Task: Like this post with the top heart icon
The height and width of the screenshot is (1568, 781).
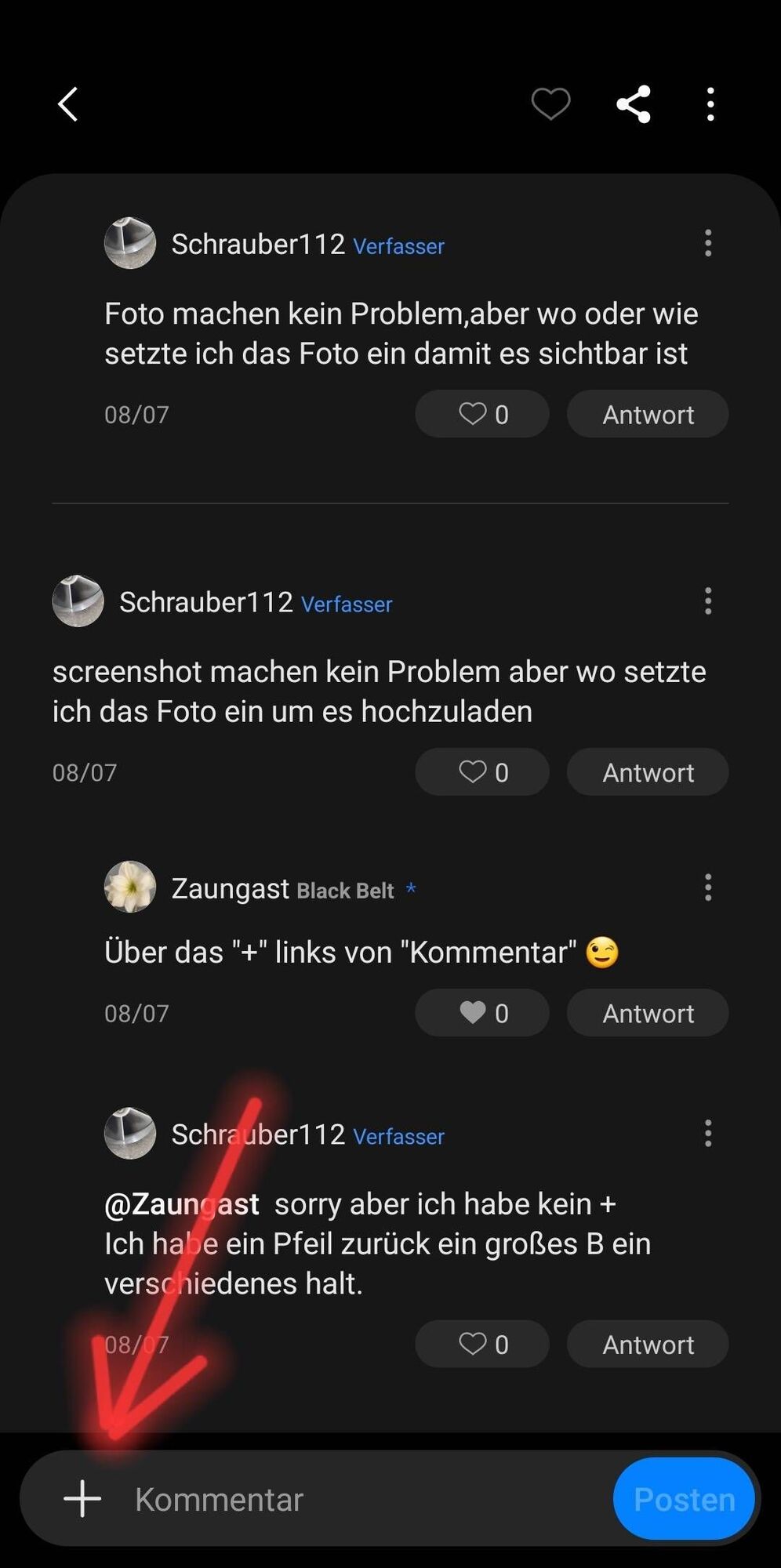Action: (550, 104)
